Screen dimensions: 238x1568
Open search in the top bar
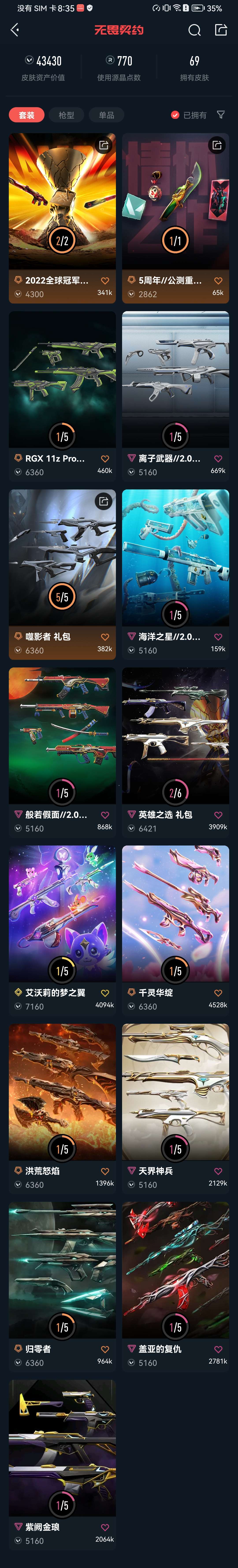(194, 30)
